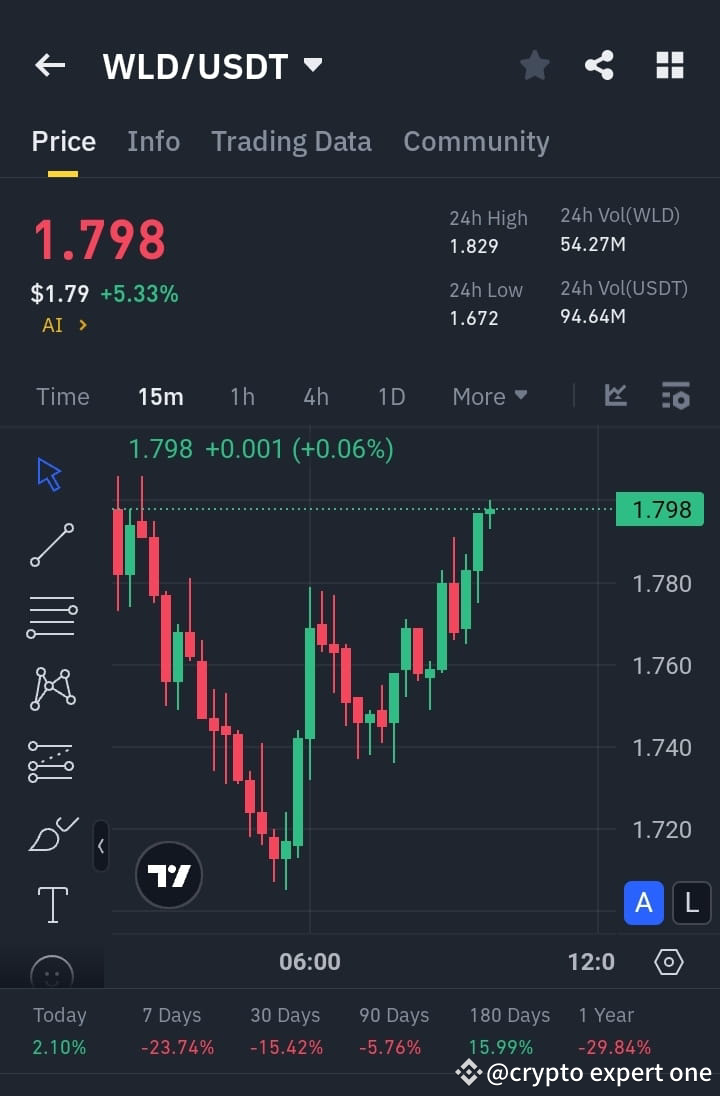Open the Community tab
Screen dimensions: 720x1096
tap(476, 141)
